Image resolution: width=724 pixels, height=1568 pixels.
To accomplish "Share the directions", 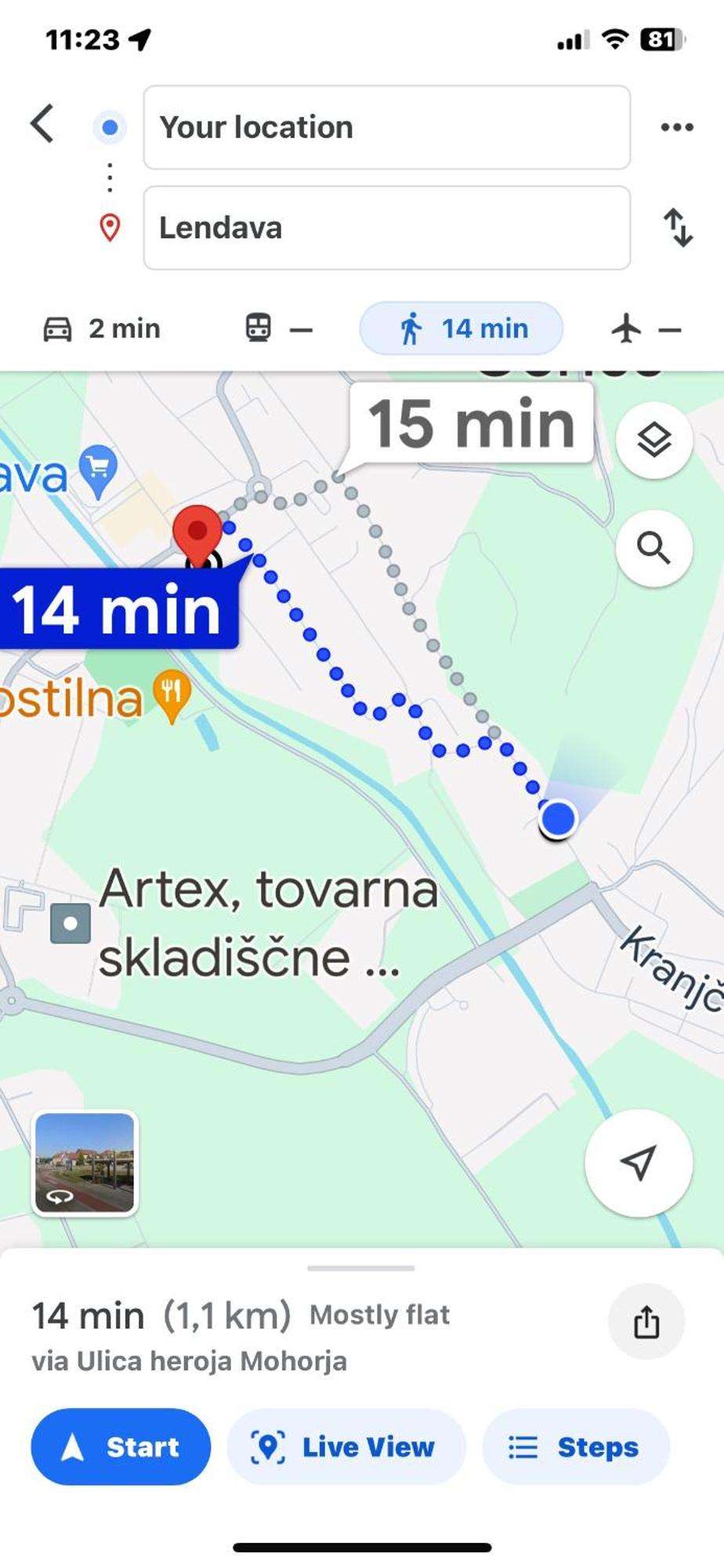I will [646, 1321].
